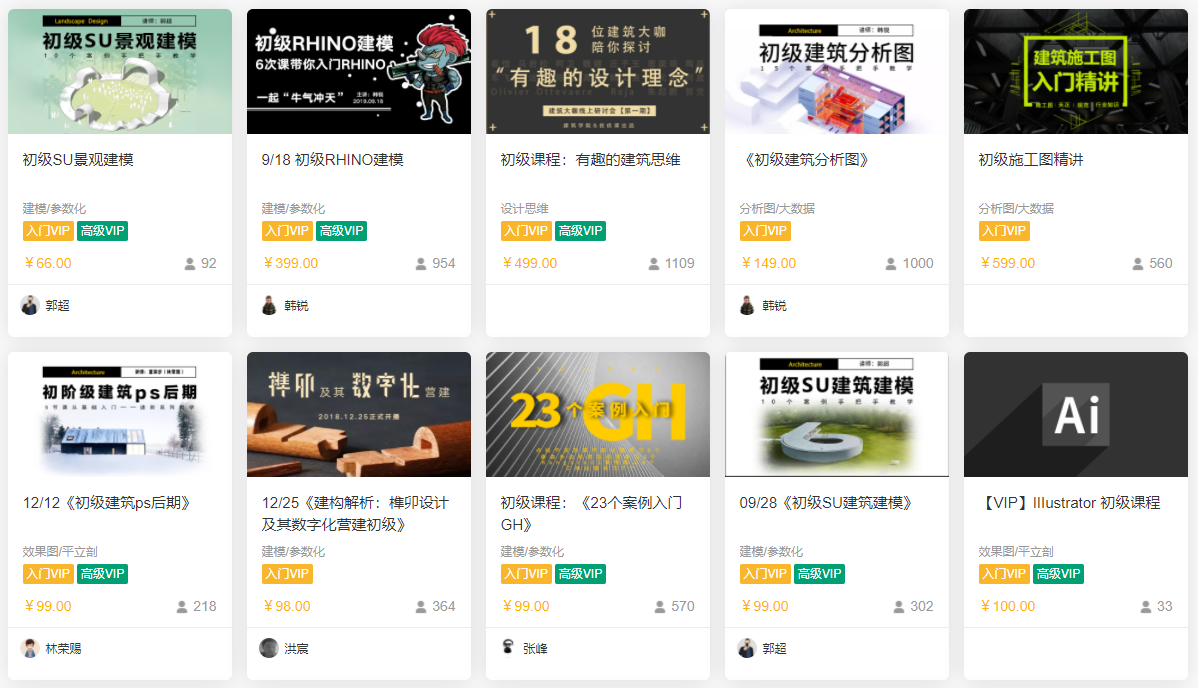The image size is (1198, 688).
Task: Open the 12/12《初级建筑ps后期》 course card
Action: coord(119,415)
